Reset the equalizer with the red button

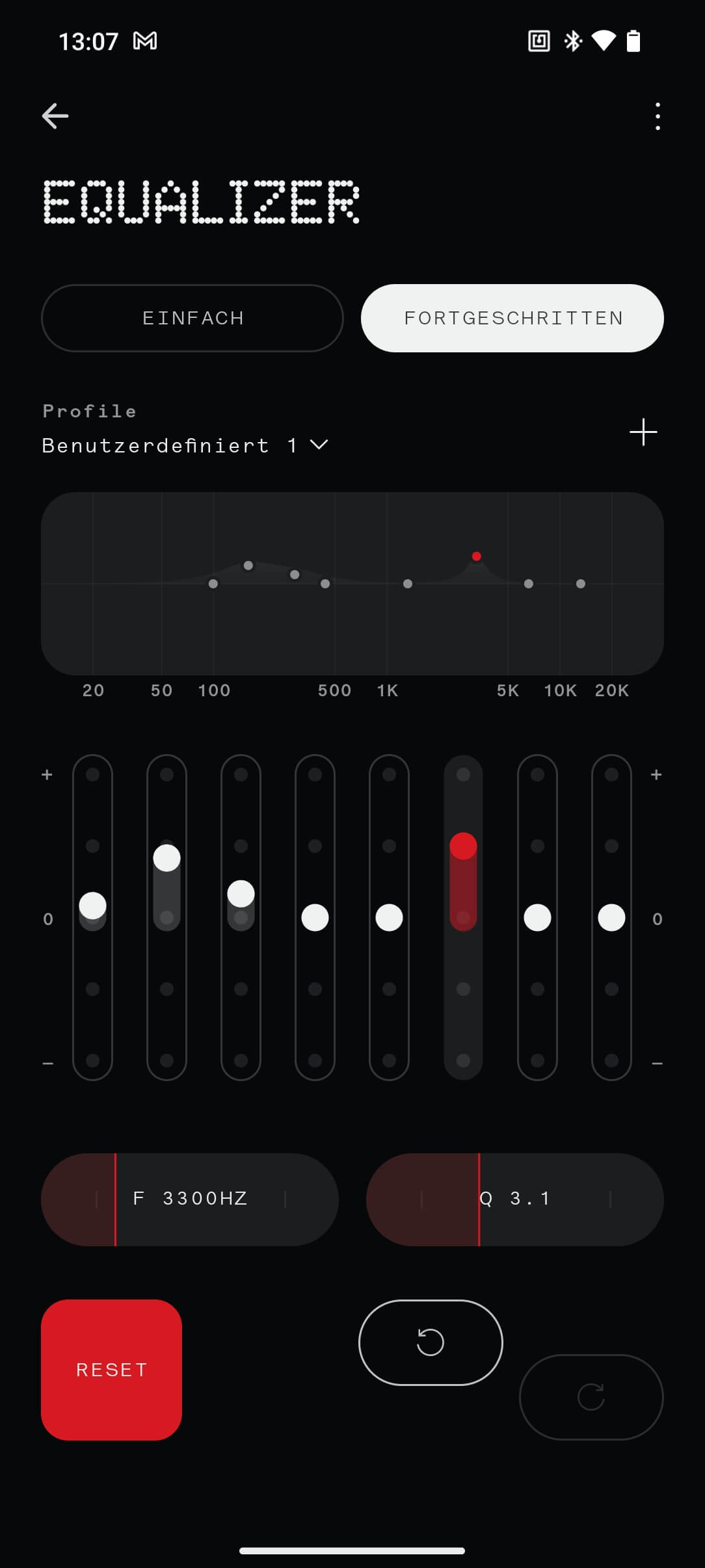[x=111, y=1370]
